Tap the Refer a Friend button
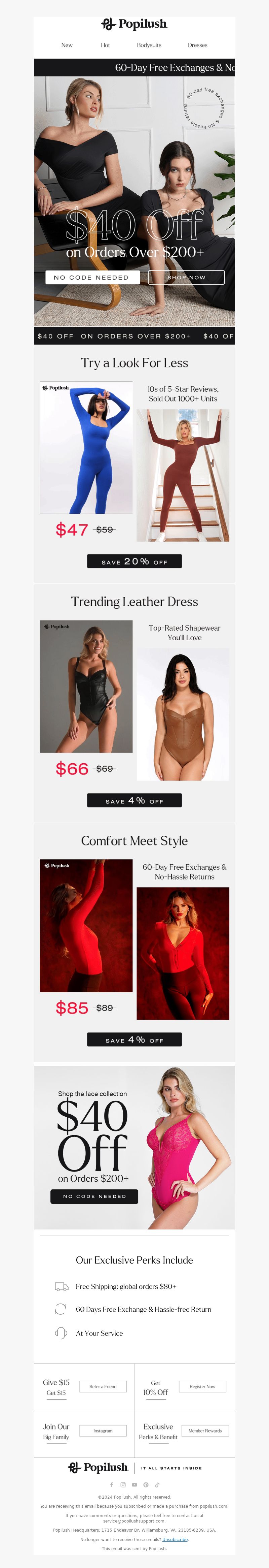Image resolution: width=269 pixels, height=1568 pixels. click(x=103, y=1386)
